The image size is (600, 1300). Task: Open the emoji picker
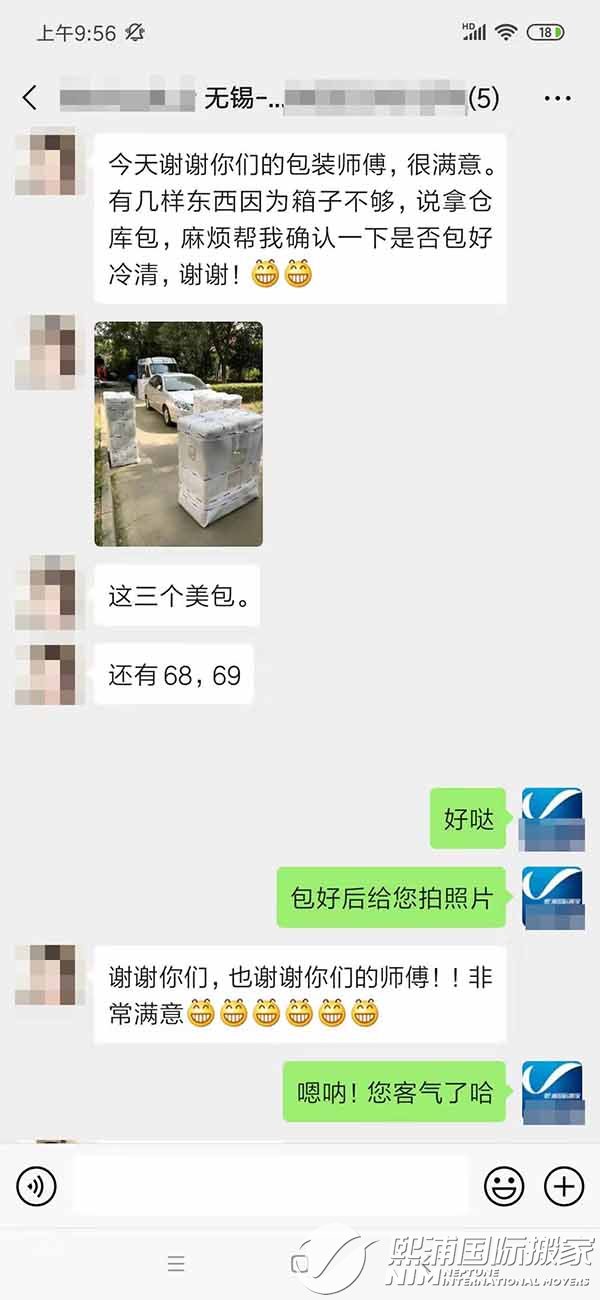click(504, 1186)
